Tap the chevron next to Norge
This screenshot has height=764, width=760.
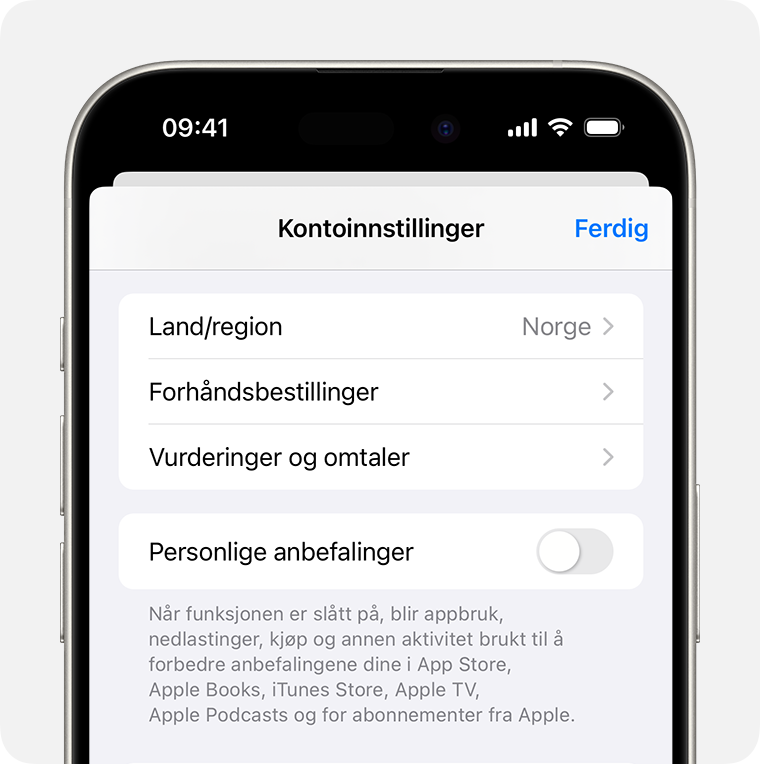tap(607, 326)
